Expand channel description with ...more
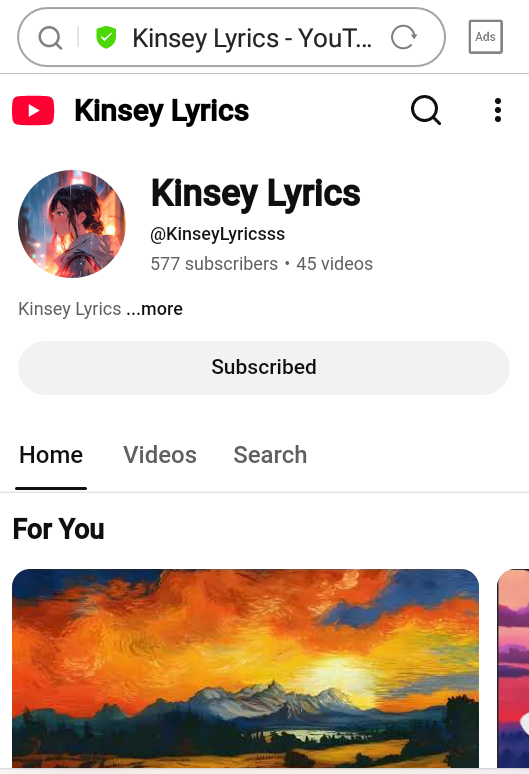529x774 pixels. [x=154, y=309]
